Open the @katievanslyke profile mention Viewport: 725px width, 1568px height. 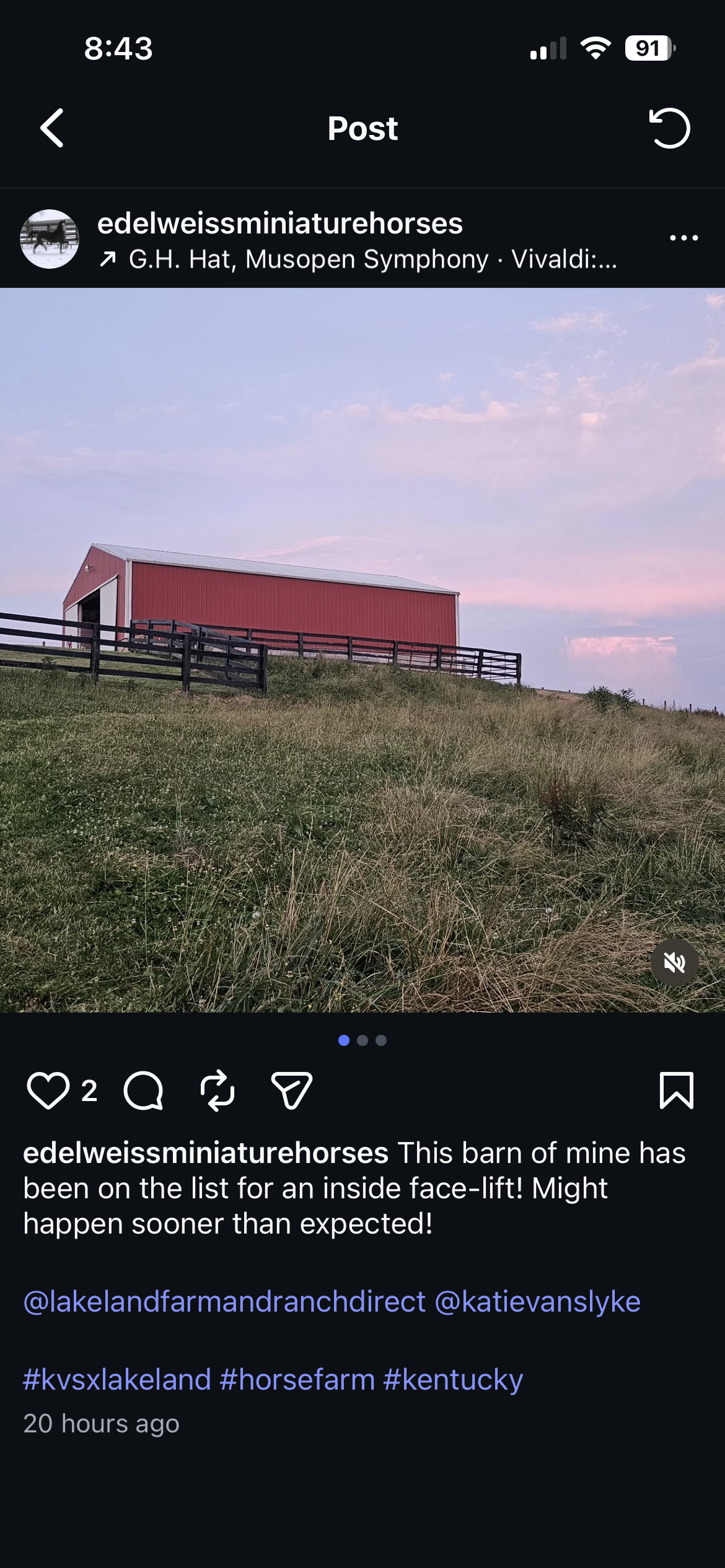[537, 1302]
